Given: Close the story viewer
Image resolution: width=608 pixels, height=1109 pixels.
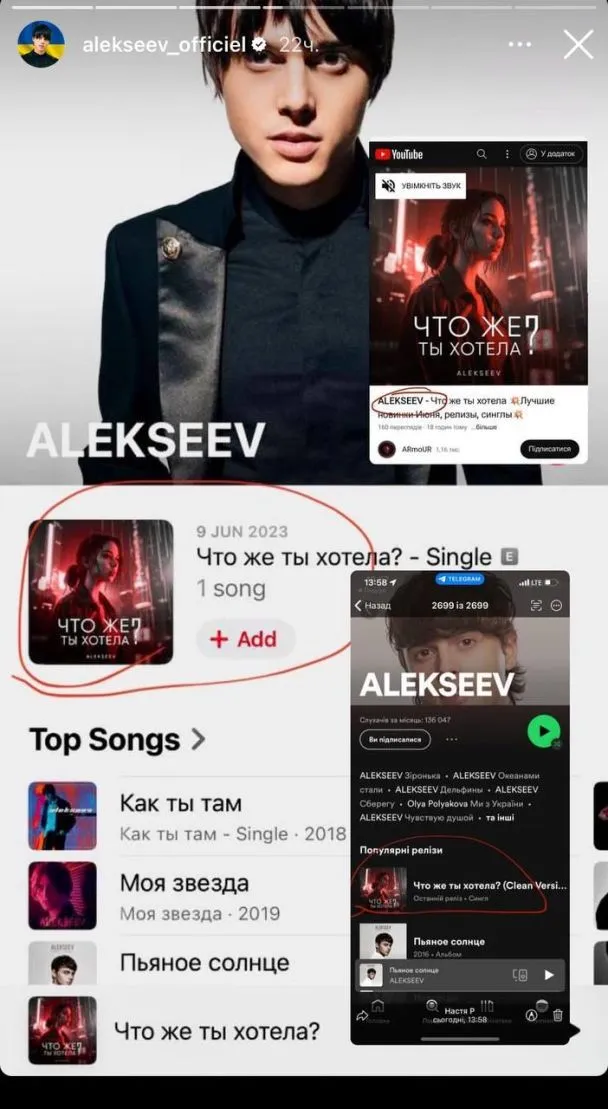Looking at the screenshot, I should [x=578, y=45].
